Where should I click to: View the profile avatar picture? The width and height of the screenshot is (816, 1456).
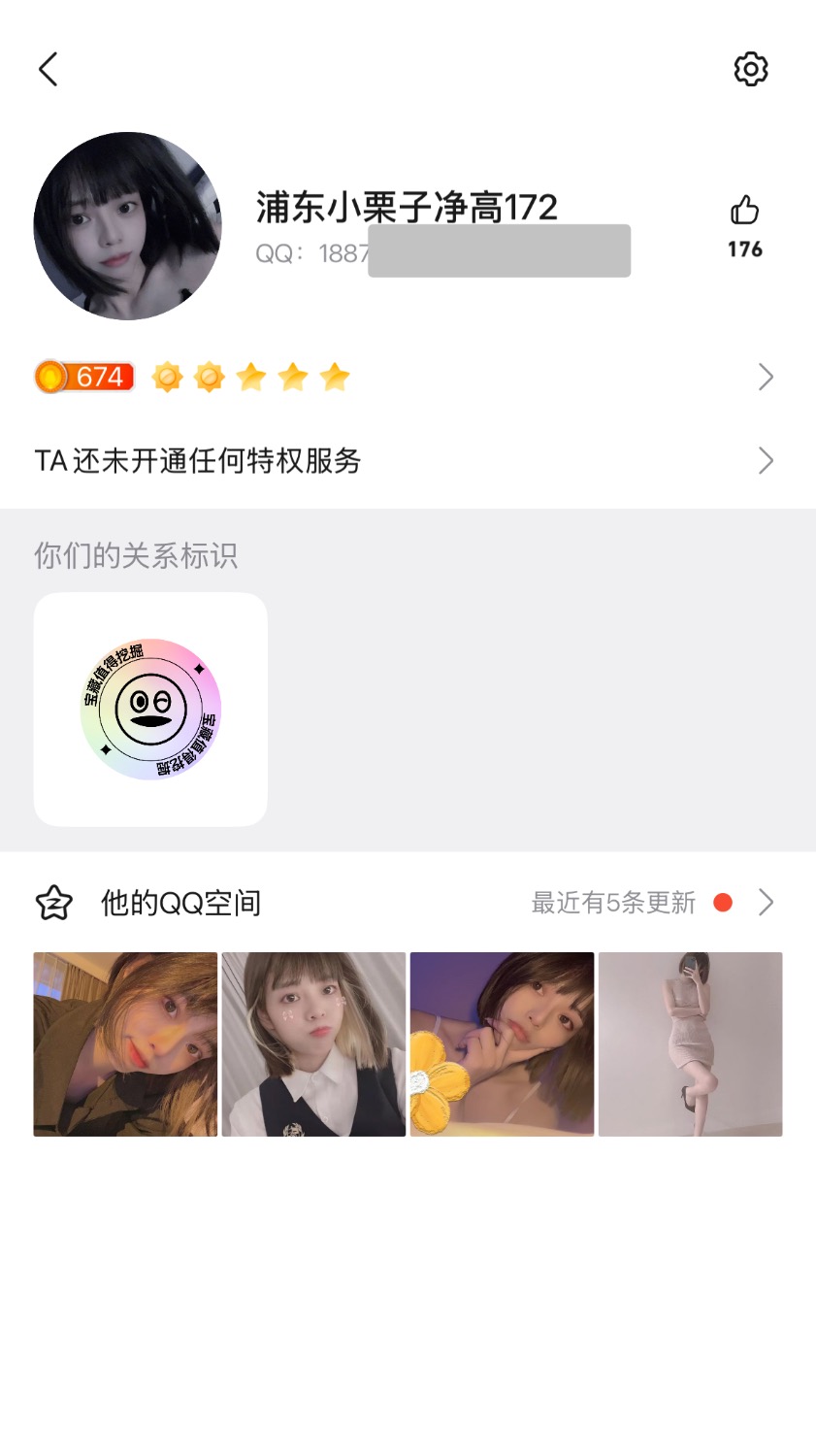tap(127, 226)
